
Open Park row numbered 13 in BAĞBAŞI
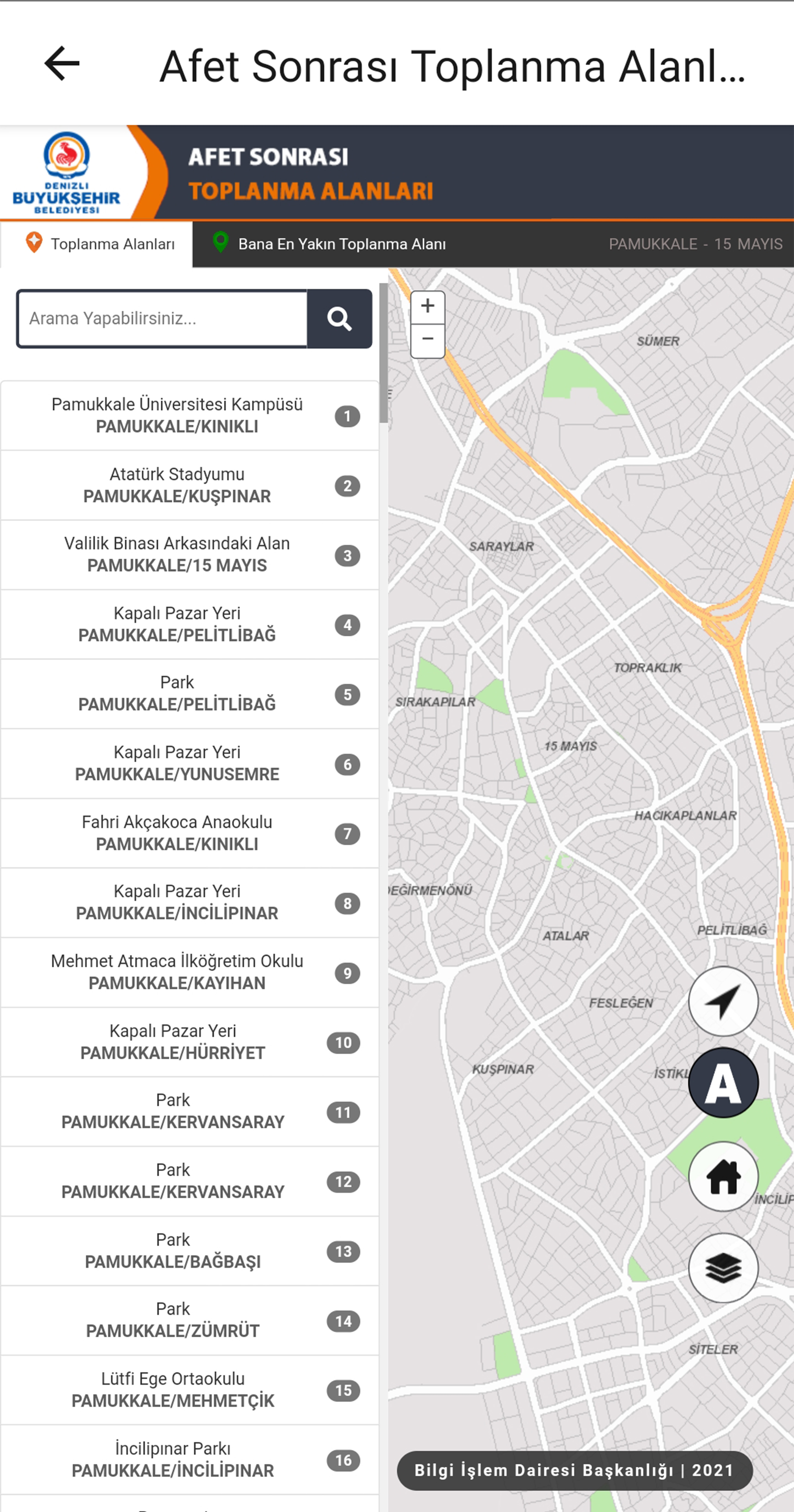(x=189, y=1251)
